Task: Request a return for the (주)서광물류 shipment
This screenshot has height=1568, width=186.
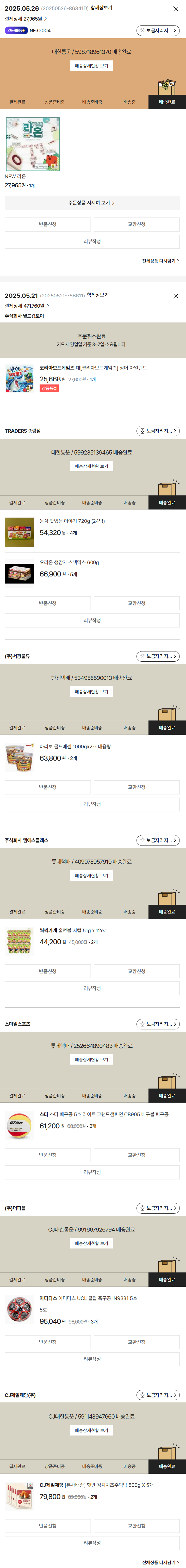Action: click(x=47, y=787)
